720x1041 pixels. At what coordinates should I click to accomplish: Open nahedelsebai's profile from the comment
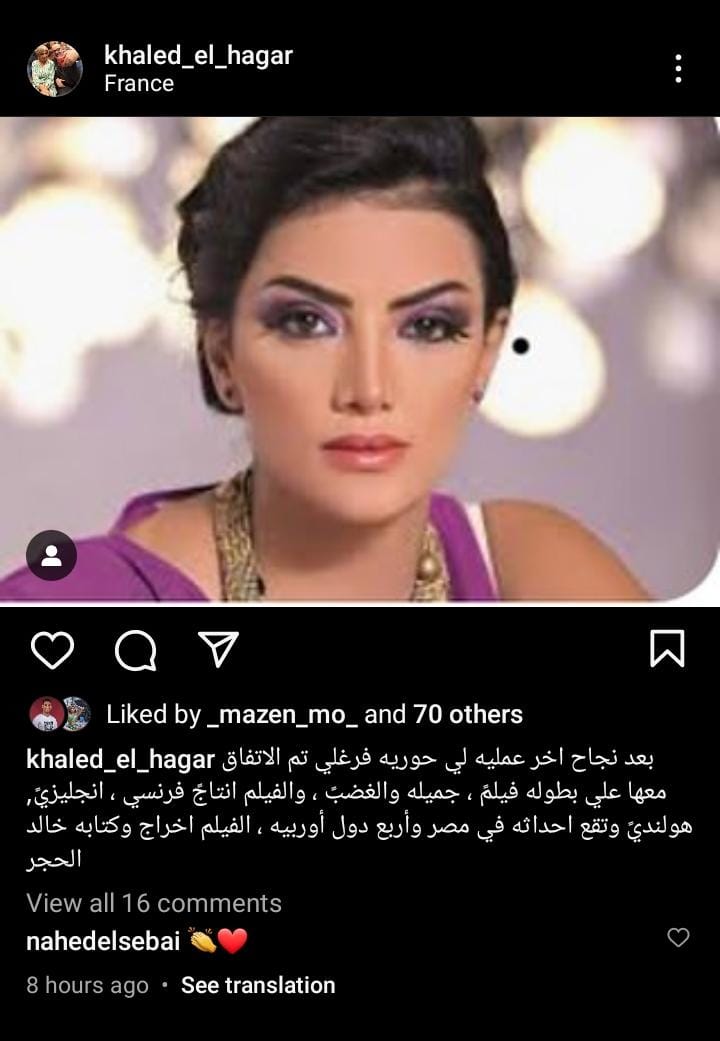[101, 940]
